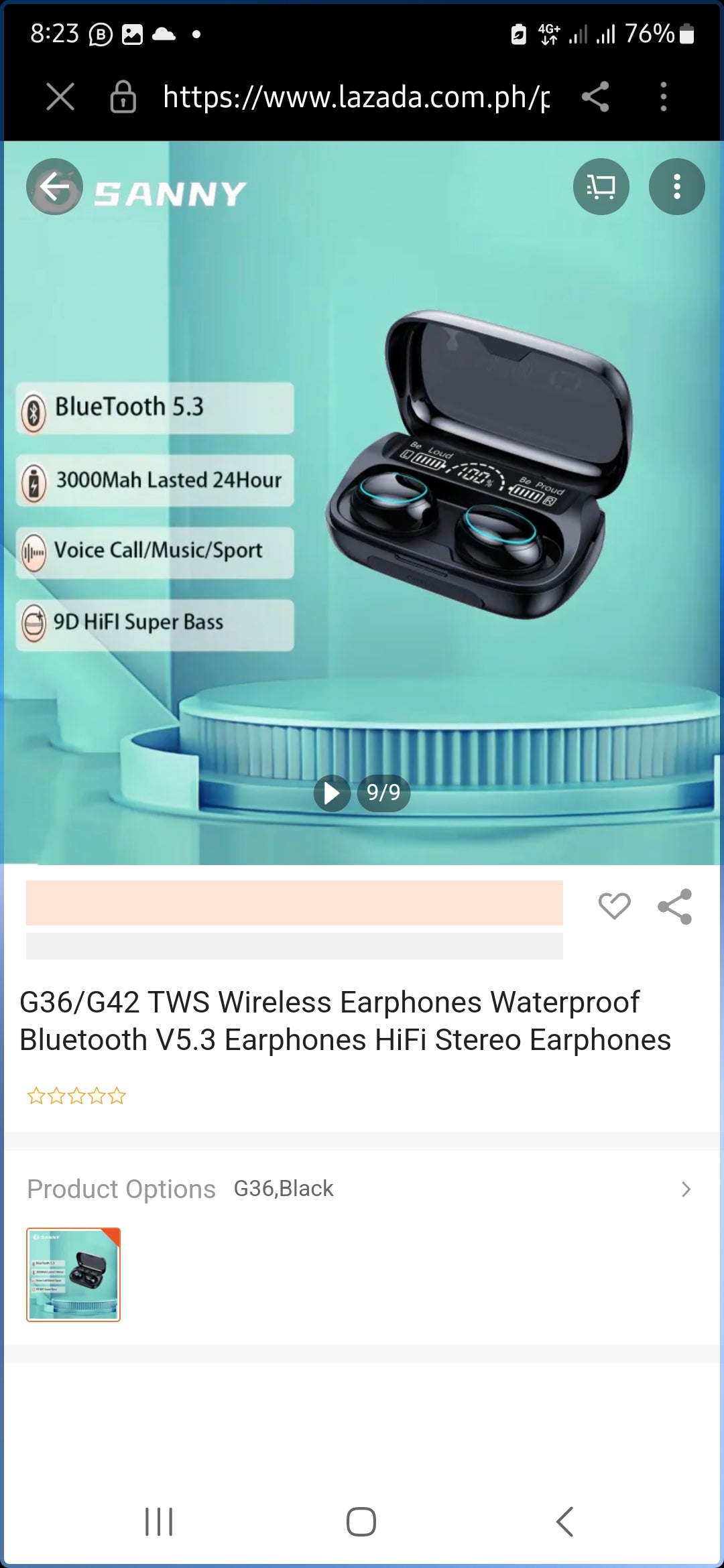The image size is (724, 1568).
Task: Share this product listing
Action: pos(674,907)
